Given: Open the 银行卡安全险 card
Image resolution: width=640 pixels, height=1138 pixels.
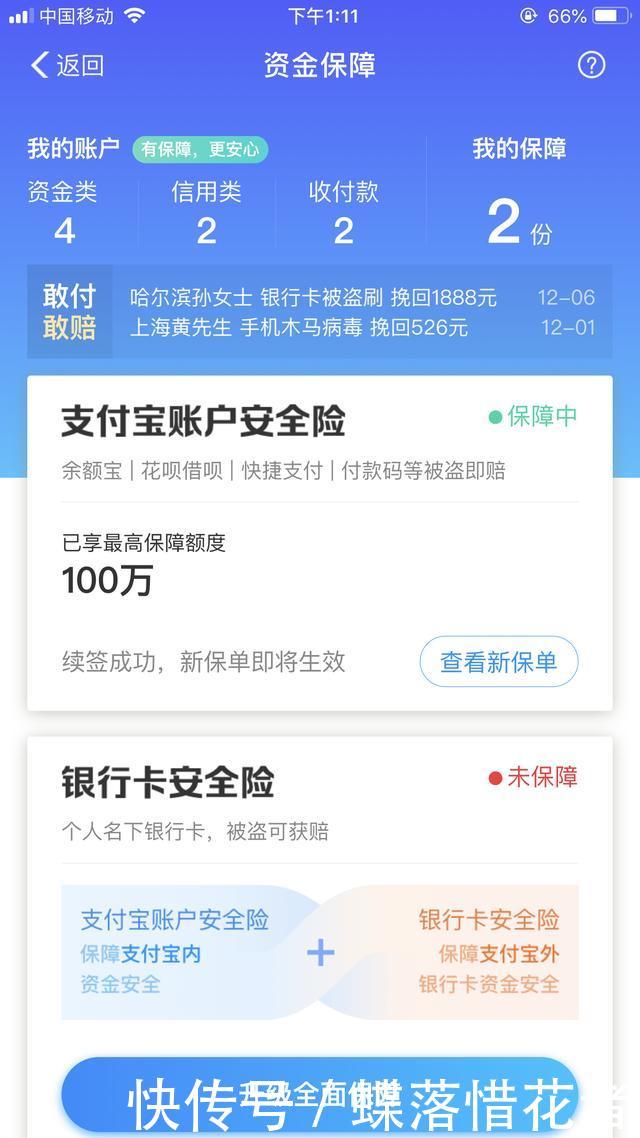Looking at the screenshot, I should tap(320, 936).
